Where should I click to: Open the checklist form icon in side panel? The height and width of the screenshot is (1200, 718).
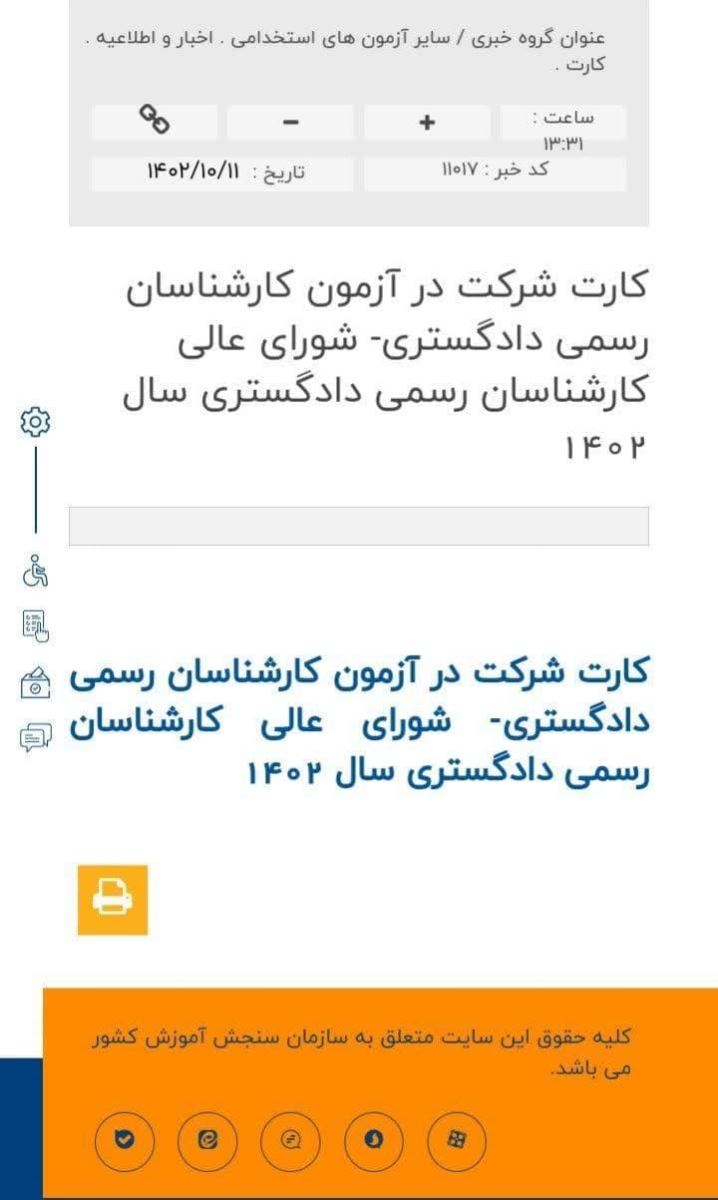click(35, 627)
